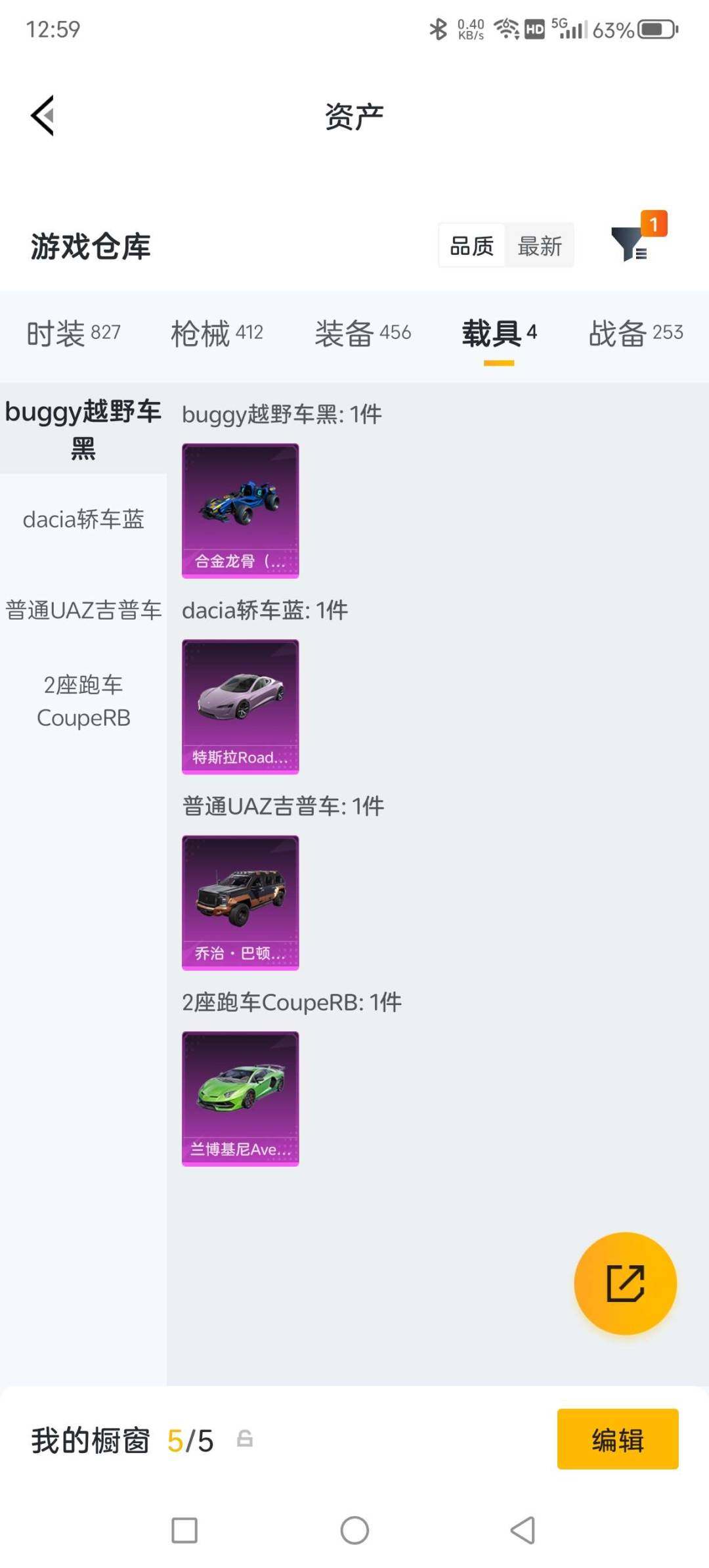The image size is (709, 1568).
Task: Switch to the 枪械 tab
Action: [x=217, y=333]
